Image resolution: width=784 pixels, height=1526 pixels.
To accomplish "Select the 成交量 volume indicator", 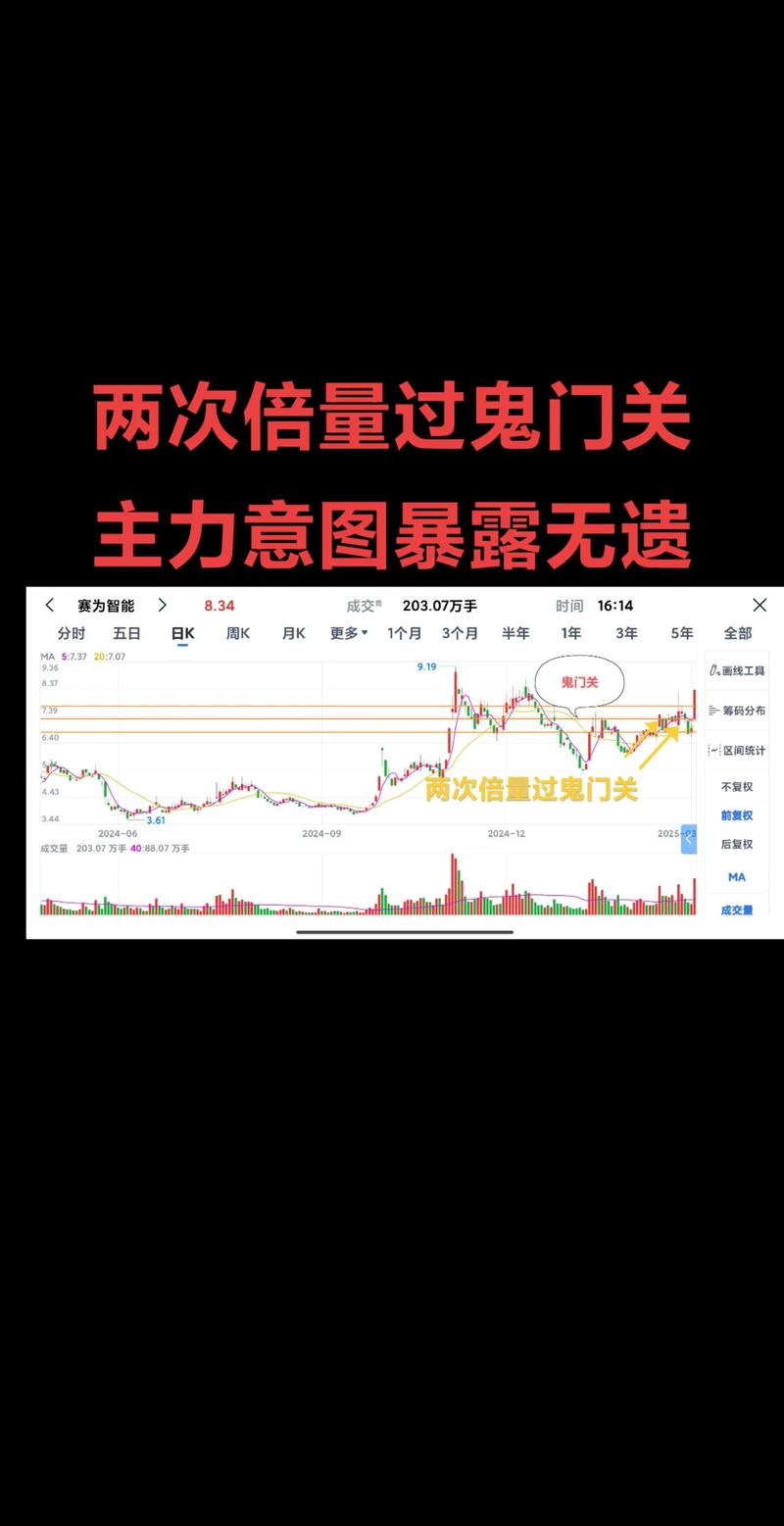I will tap(735, 911).
